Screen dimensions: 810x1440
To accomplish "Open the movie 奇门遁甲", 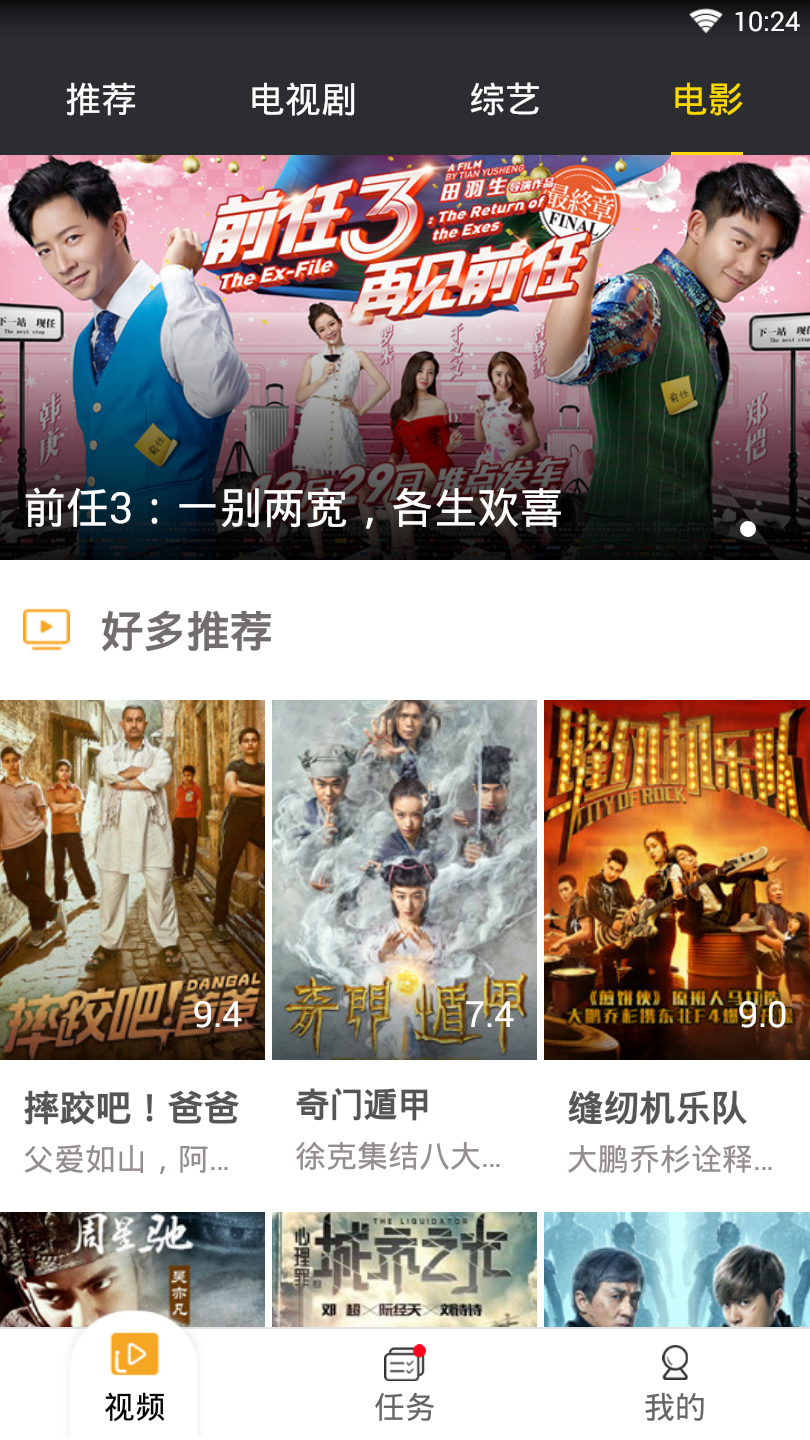I will tap(404, 880).
